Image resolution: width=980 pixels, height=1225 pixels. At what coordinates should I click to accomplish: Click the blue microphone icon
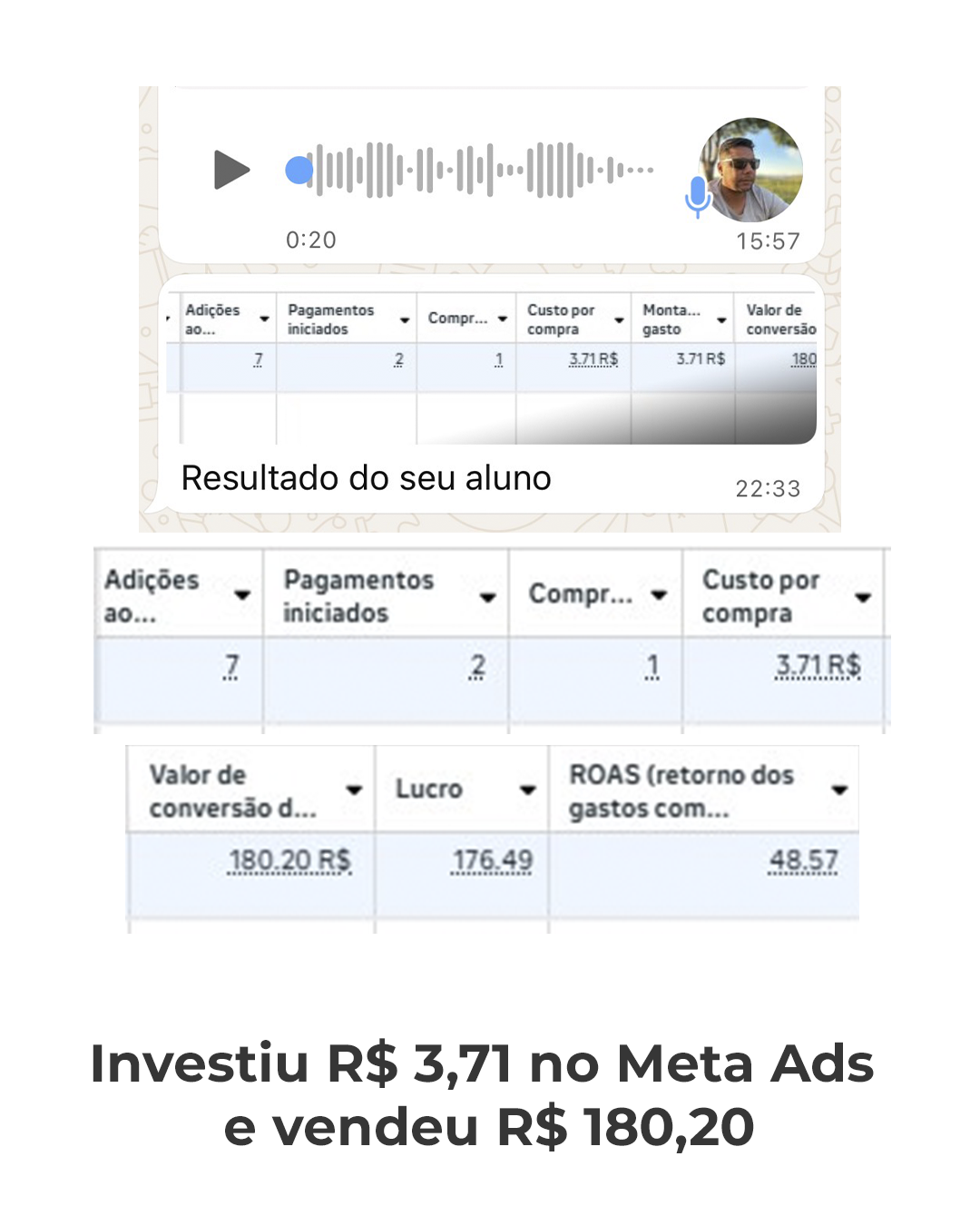[x=698, y=193]
